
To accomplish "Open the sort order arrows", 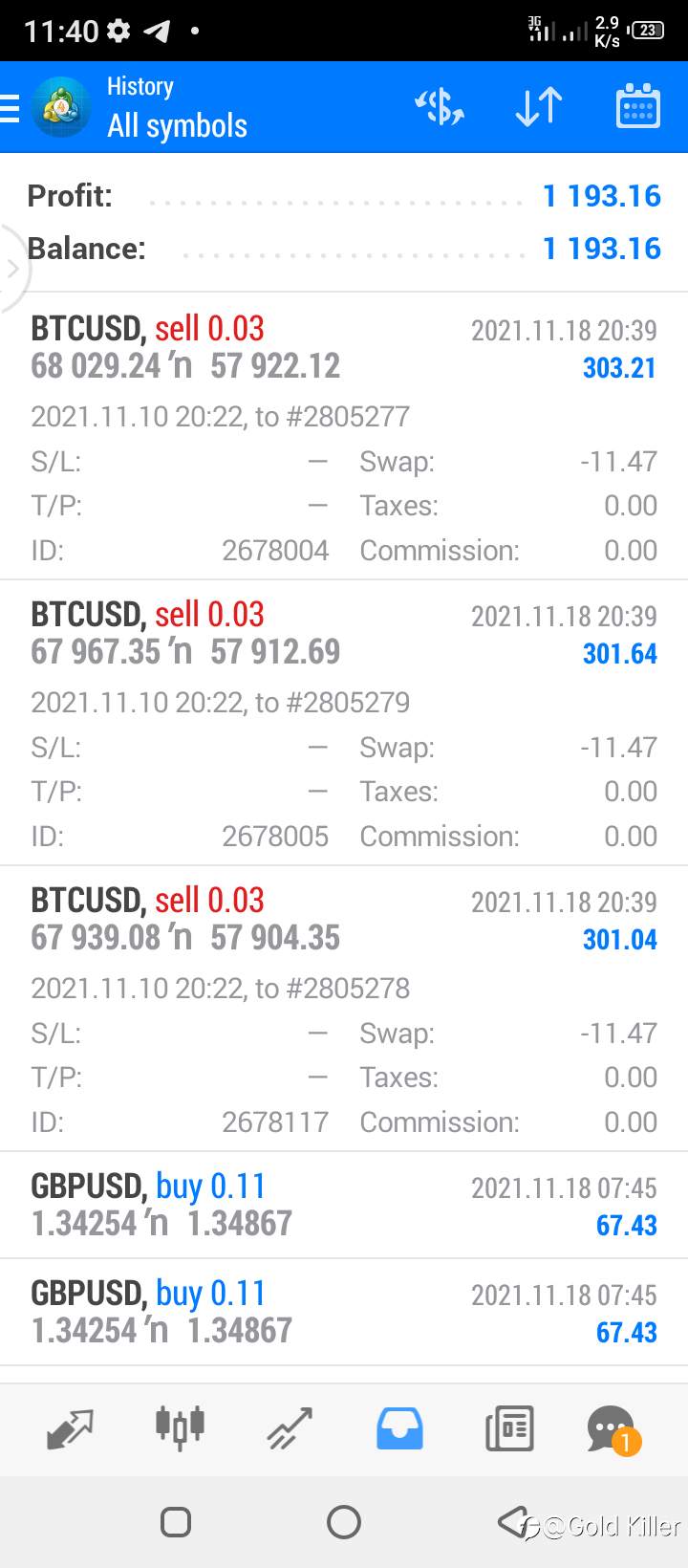I will pos(539,107).
